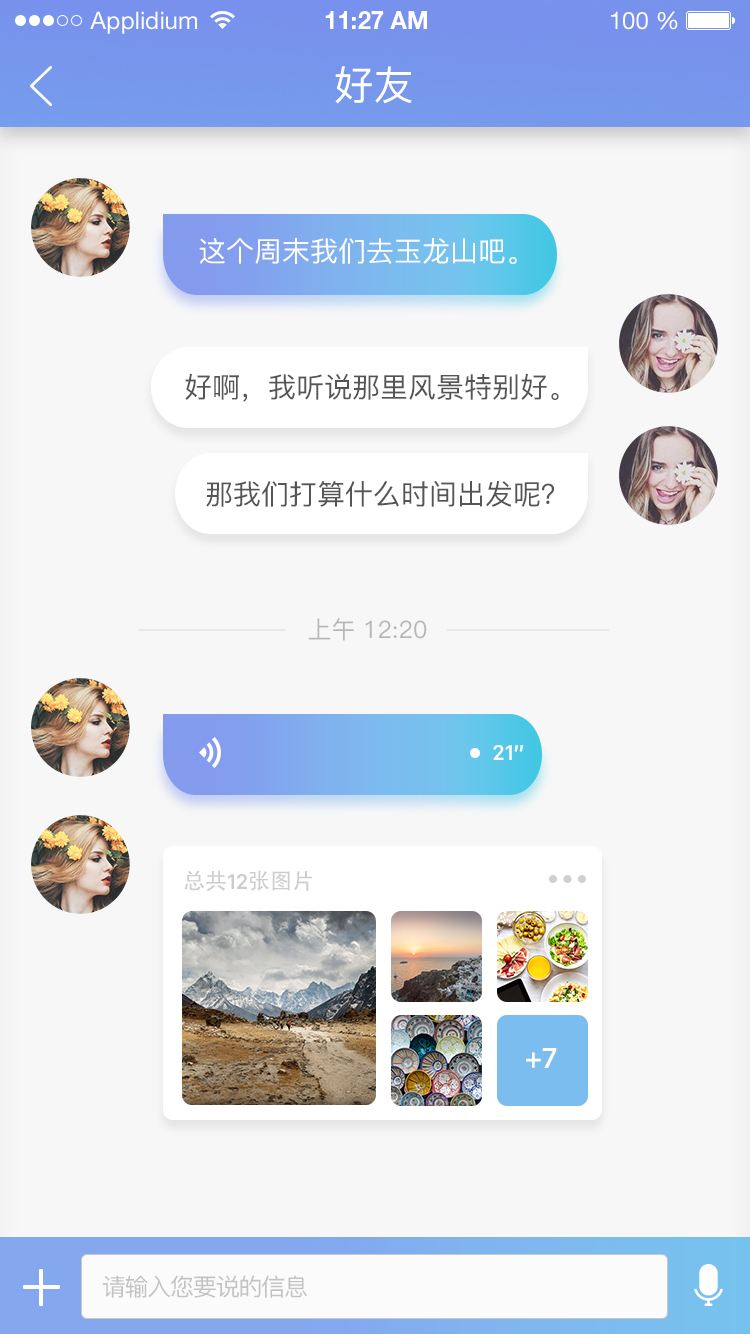Image resolution: width=750 pixels, height=1334 pixels.
Task: Tap the unread dot on the voice message
Action: (474, 754)
